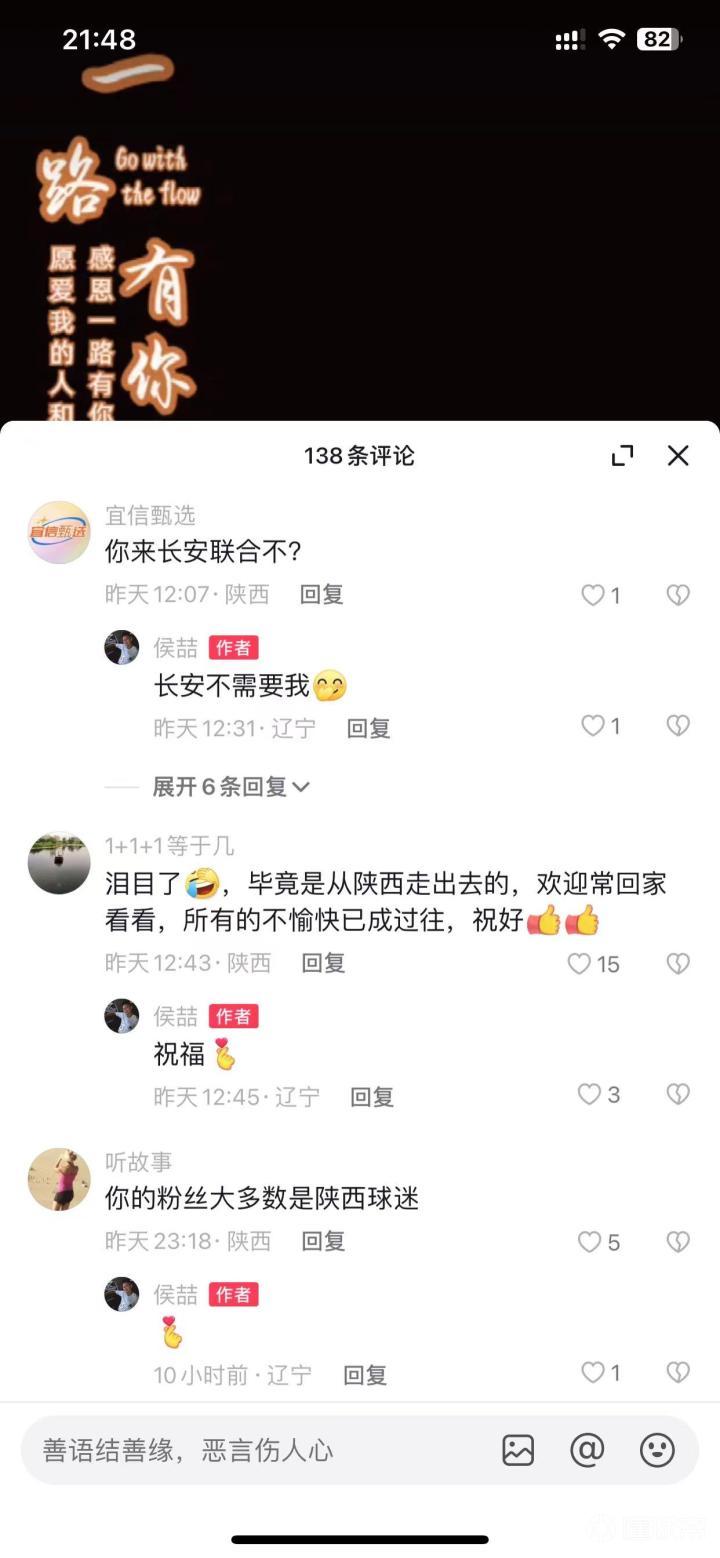Image resolution: width=720 pixels, height=1558 pixels.
Task: Like 侯喆's 祝福 reply
Action: tap(590, 1095)
